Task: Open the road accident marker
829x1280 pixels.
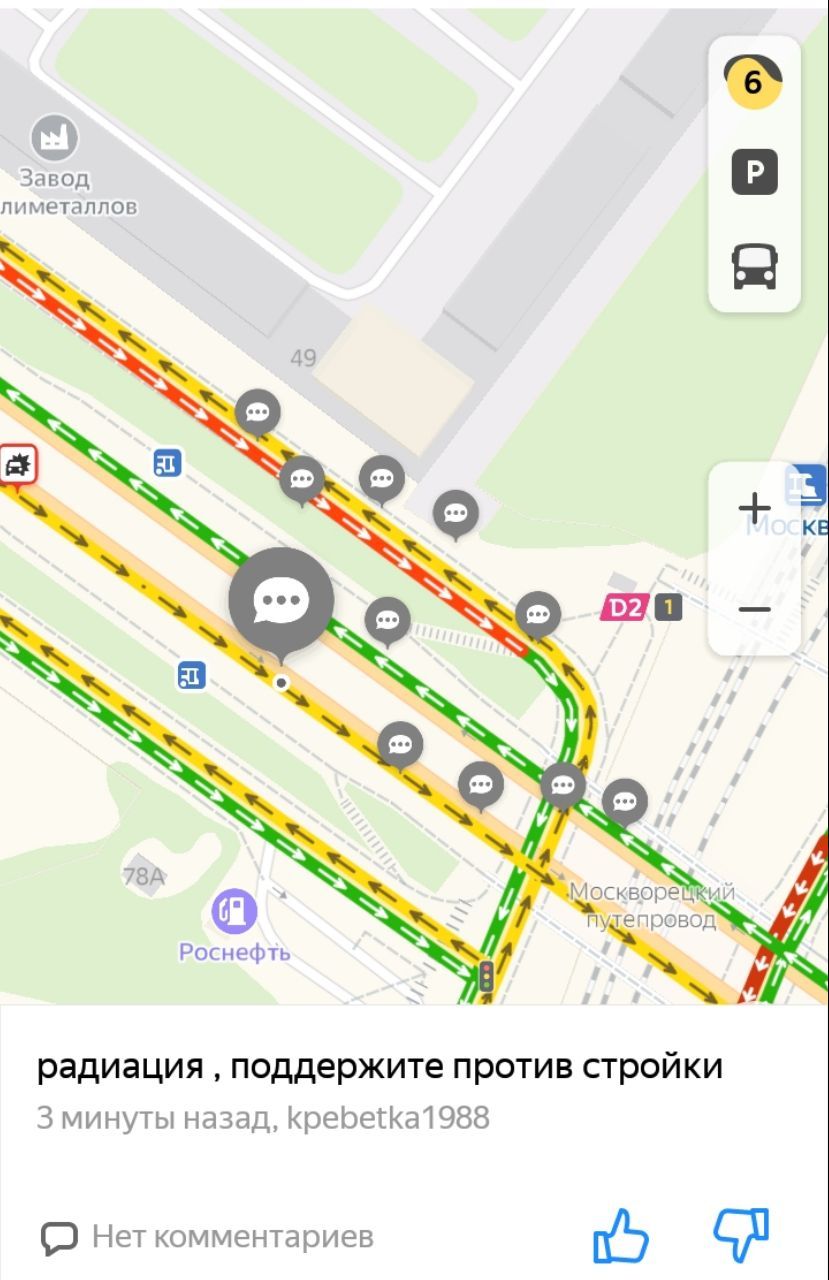Action: click(x=17, y=465)
